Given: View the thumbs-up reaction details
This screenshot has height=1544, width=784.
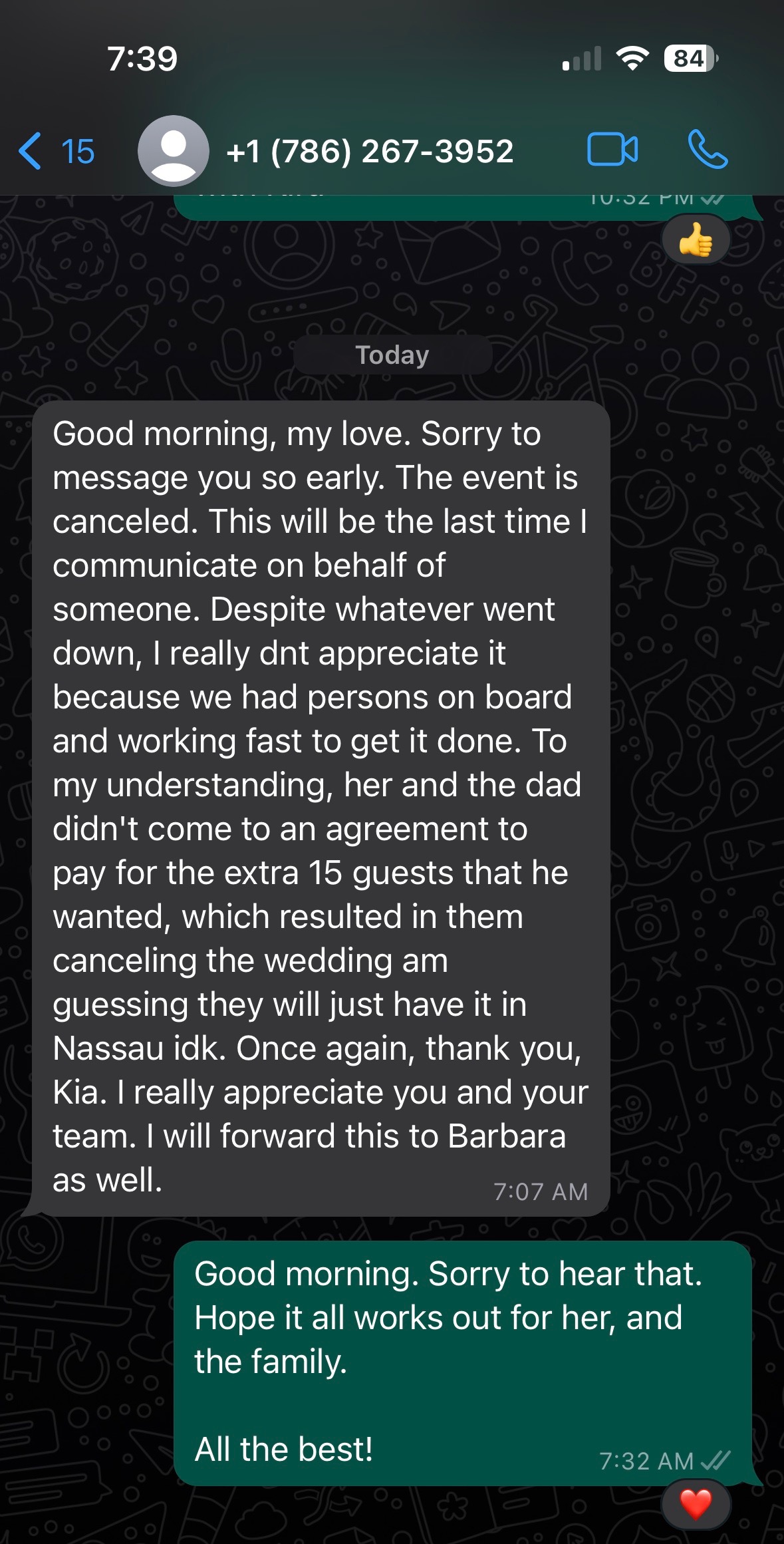Looking at the screenshot, I should [696, 239].
